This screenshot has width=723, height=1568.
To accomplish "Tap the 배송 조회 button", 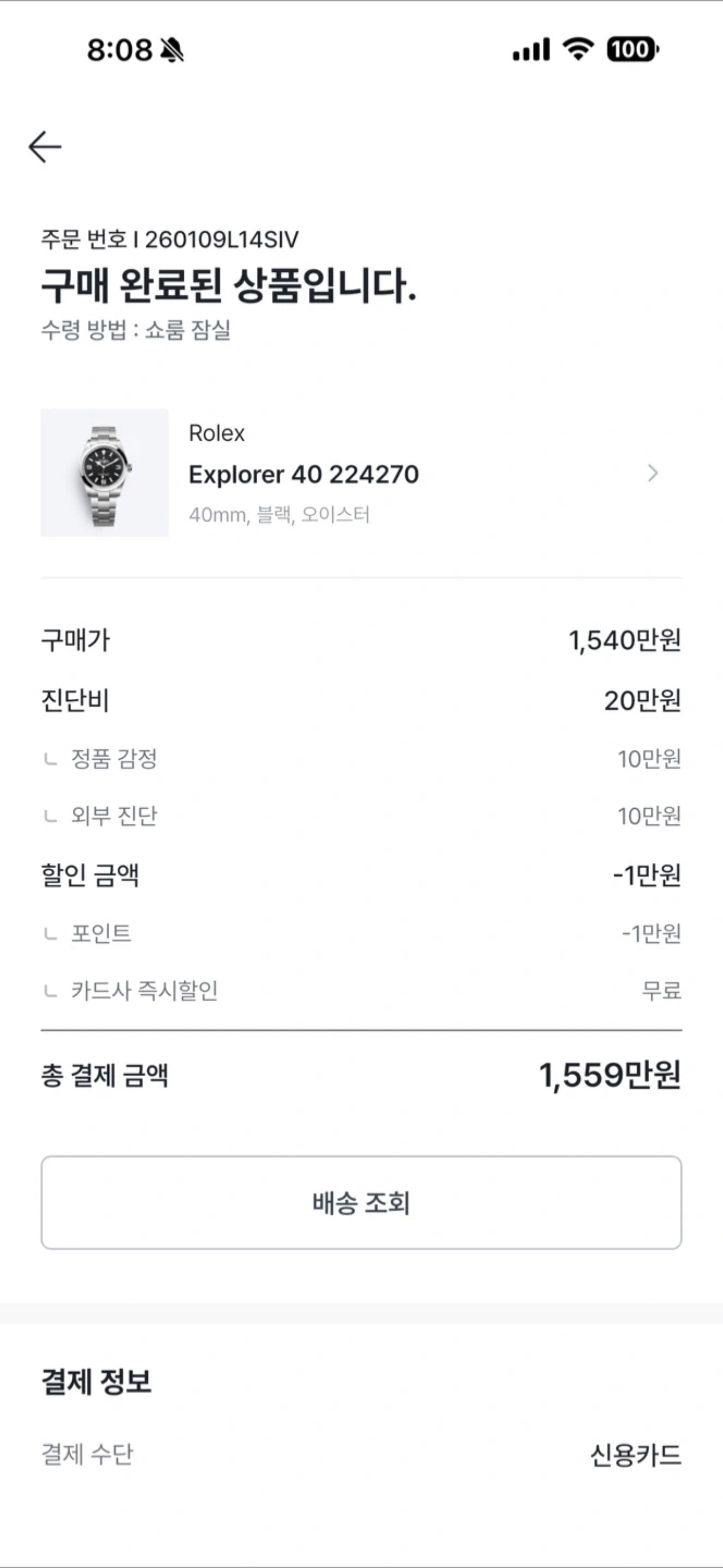I will pos(361,1203).
